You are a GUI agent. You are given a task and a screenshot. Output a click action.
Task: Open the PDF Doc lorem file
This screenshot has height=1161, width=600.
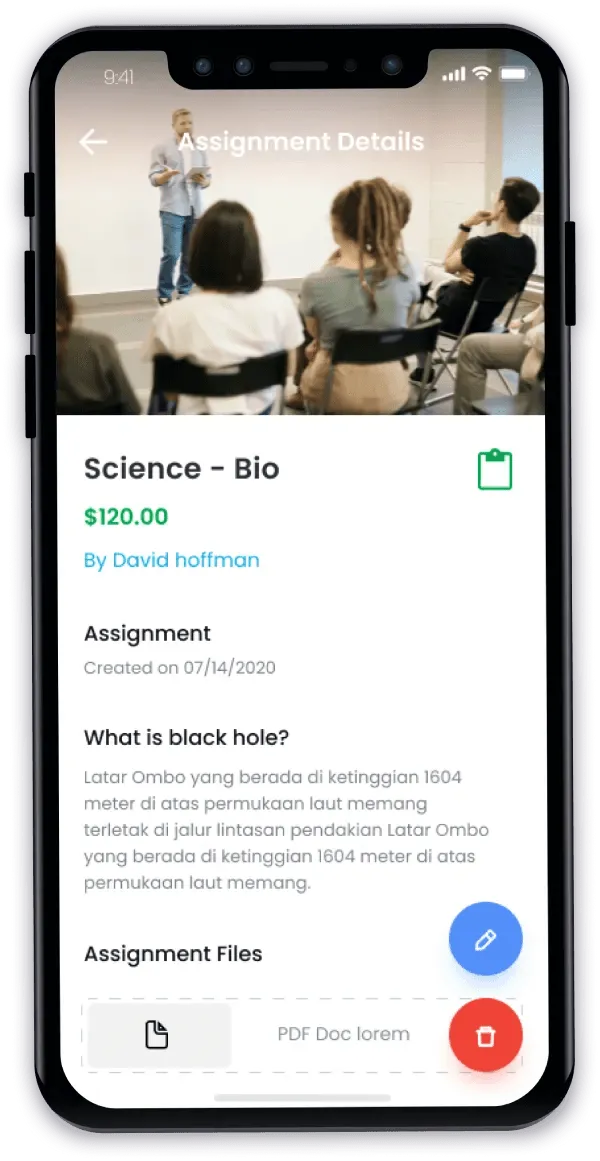click(x=343, y=1034)
